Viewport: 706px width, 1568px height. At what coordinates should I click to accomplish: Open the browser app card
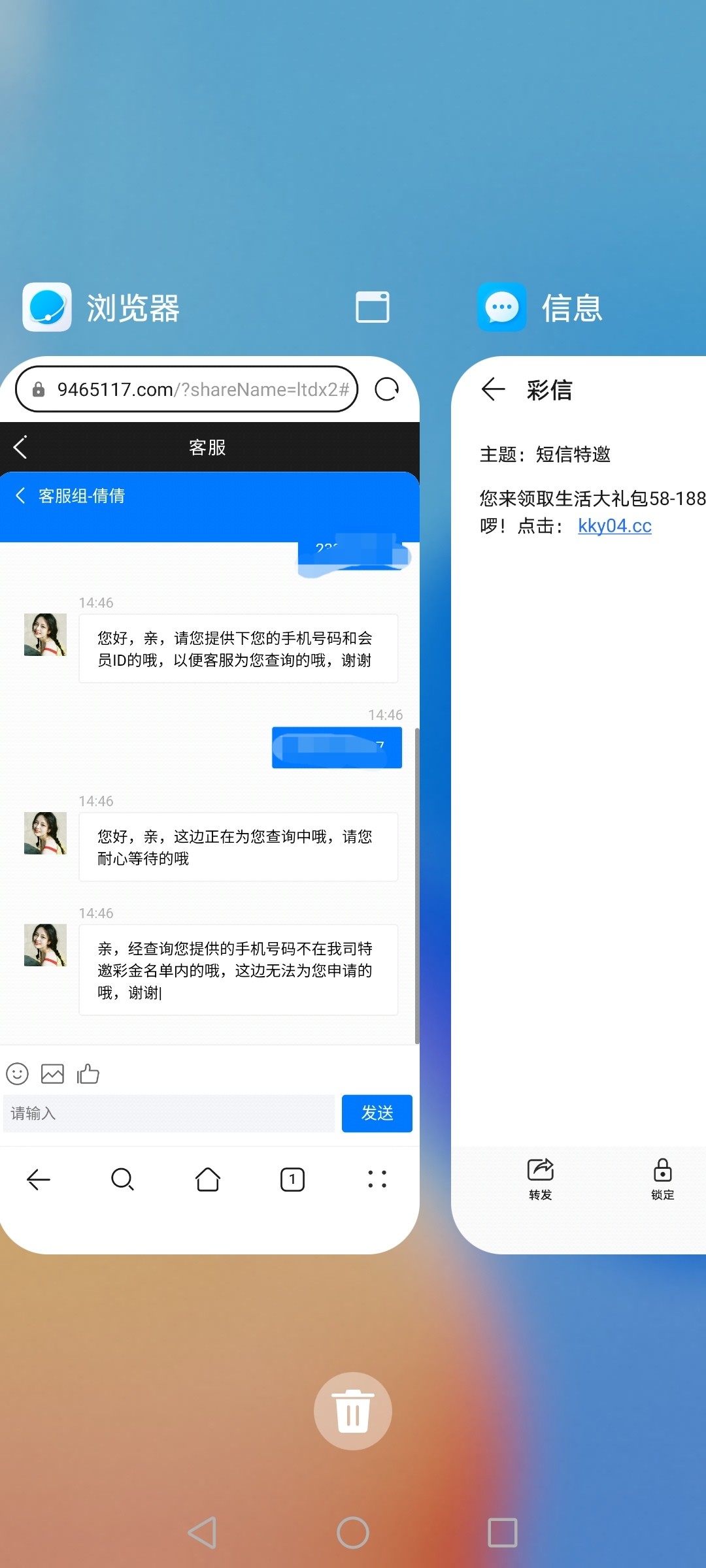[209, 804]
